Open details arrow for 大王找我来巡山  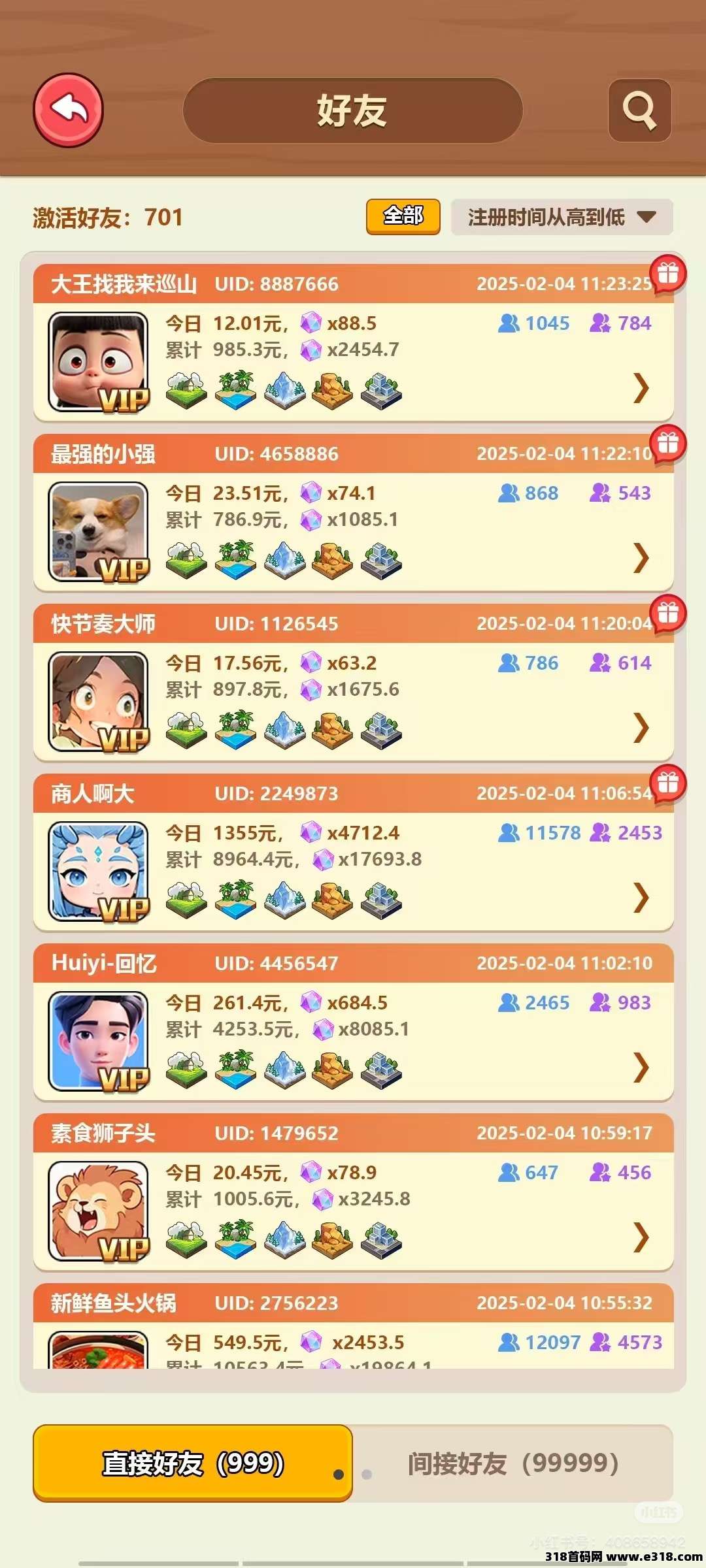click(x=641, y=388)
